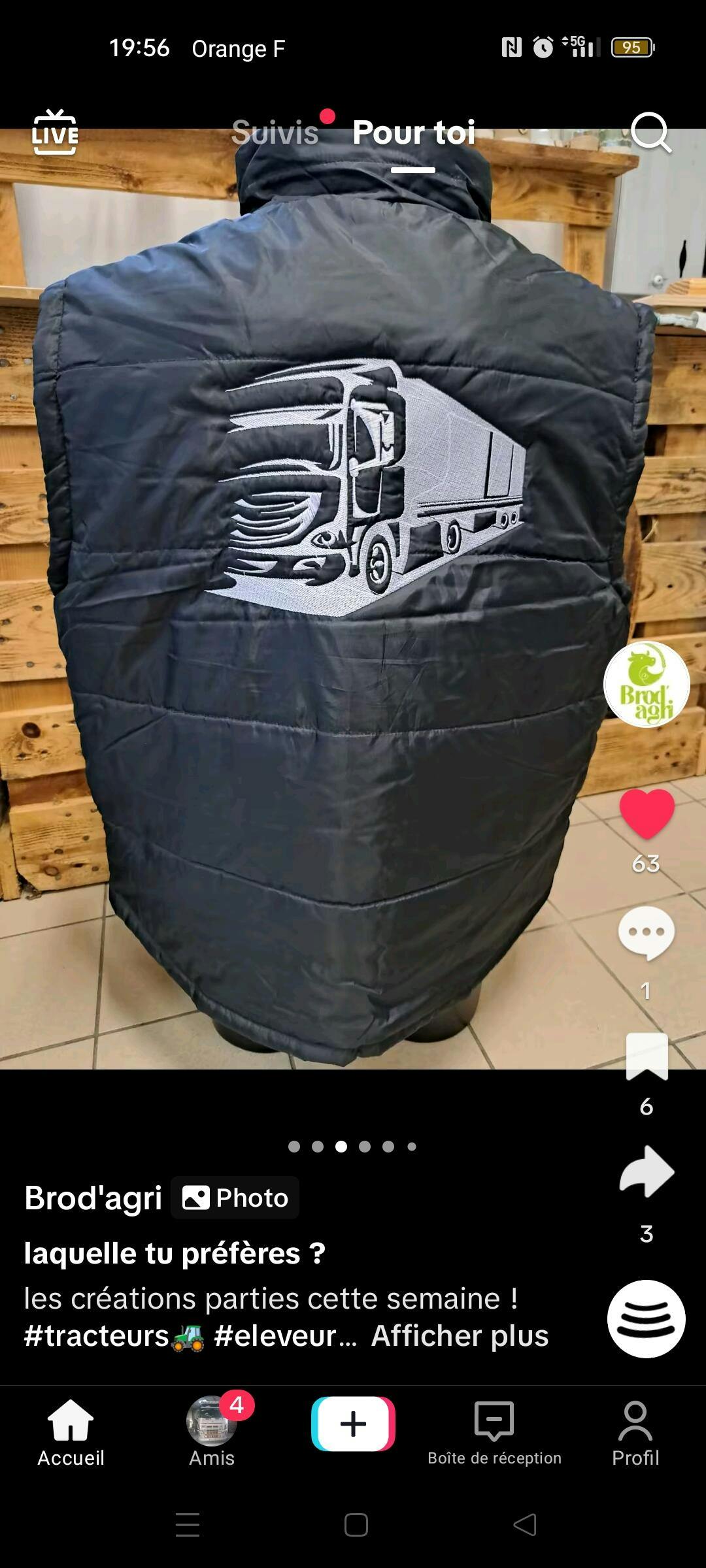Open the #tracteurs hashtag
The image size is (706, 1568).
pos(114,1336)
